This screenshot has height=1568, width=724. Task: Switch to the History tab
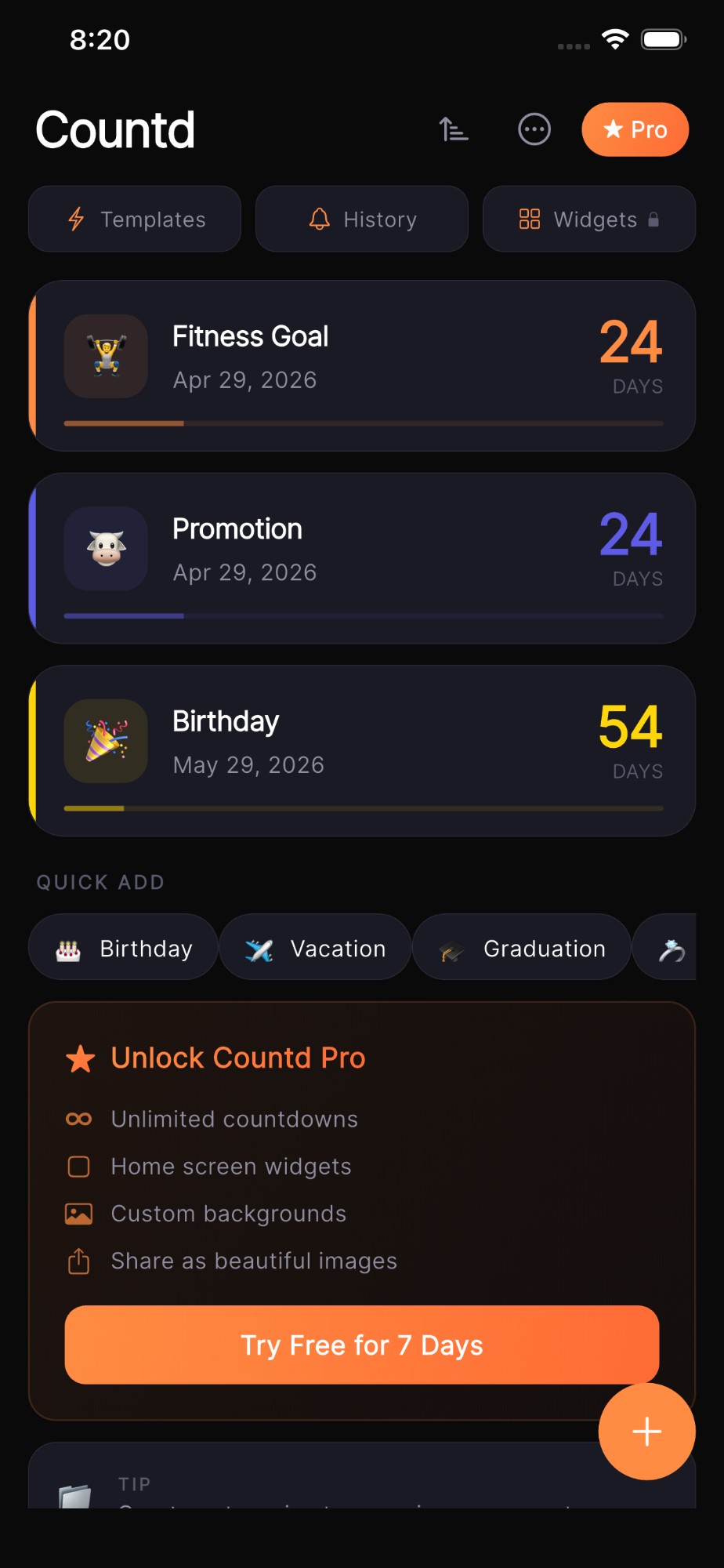[362, 220]
